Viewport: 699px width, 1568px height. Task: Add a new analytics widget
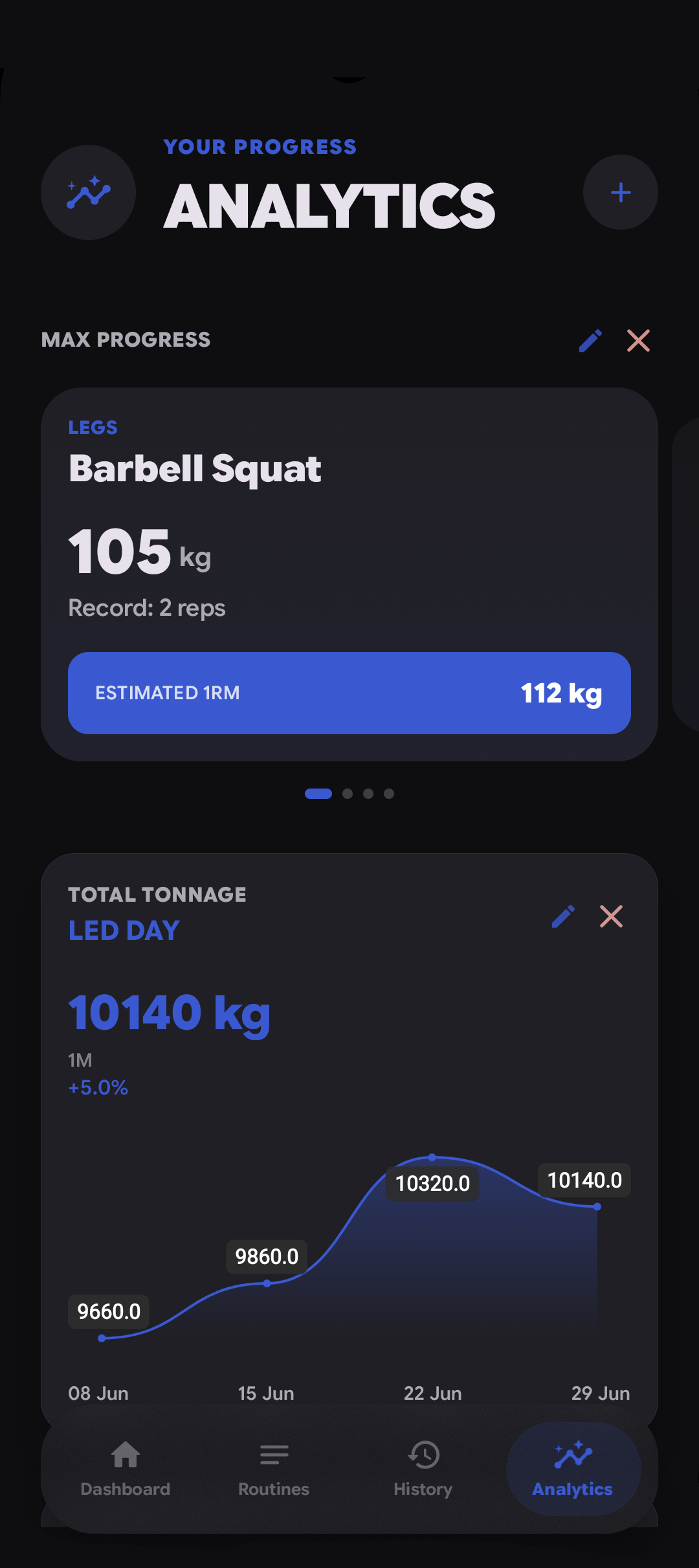point(620,192)
